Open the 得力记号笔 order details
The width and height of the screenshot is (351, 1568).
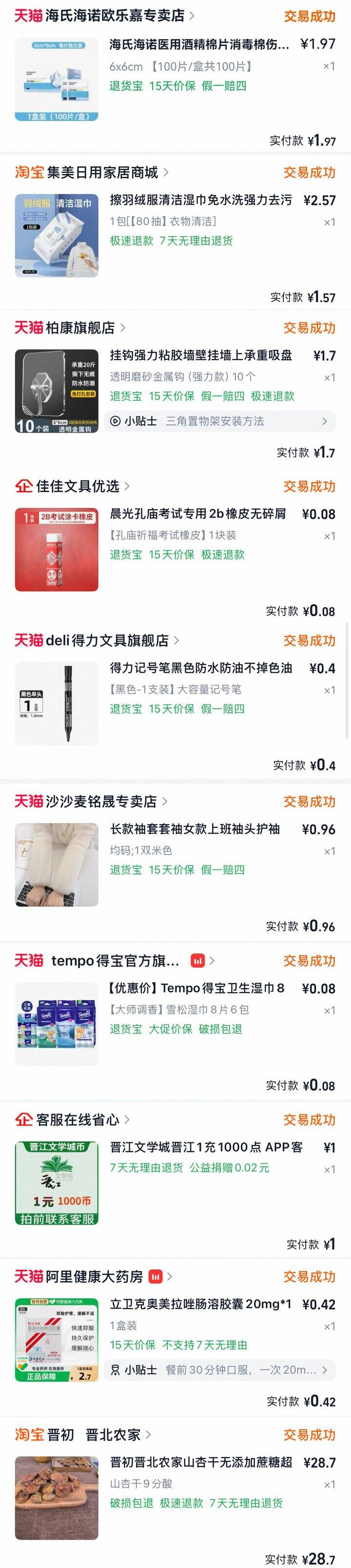[x=200, y=668]
